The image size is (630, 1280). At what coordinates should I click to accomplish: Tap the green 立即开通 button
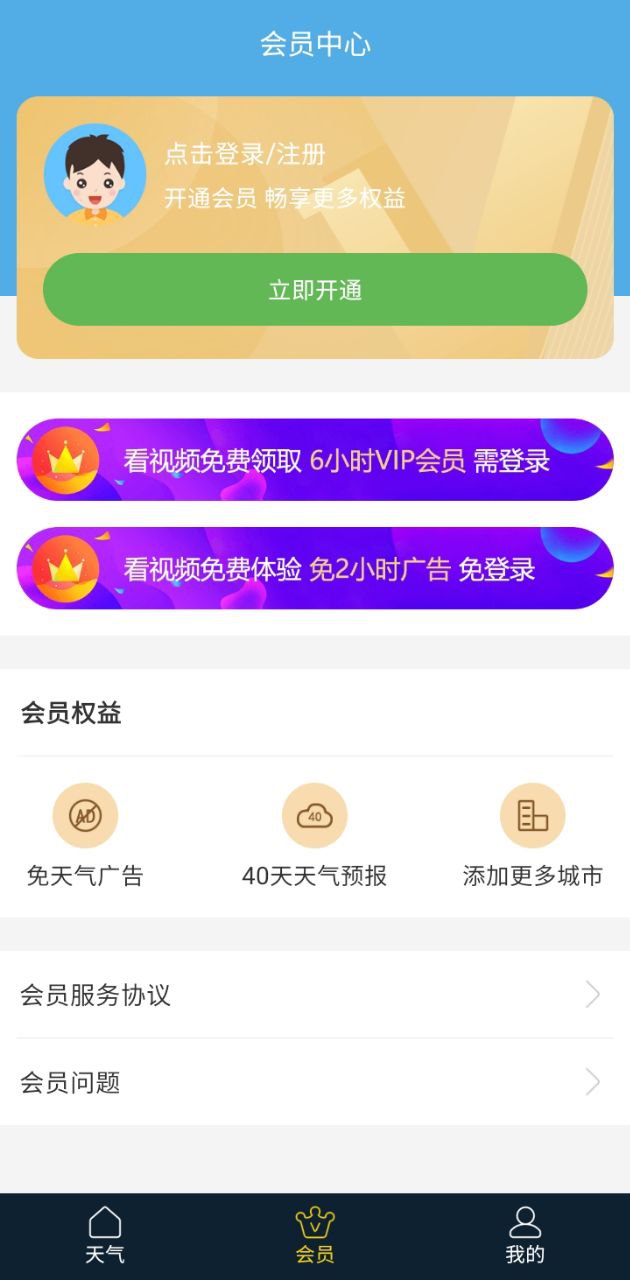[x=315, y=290]
